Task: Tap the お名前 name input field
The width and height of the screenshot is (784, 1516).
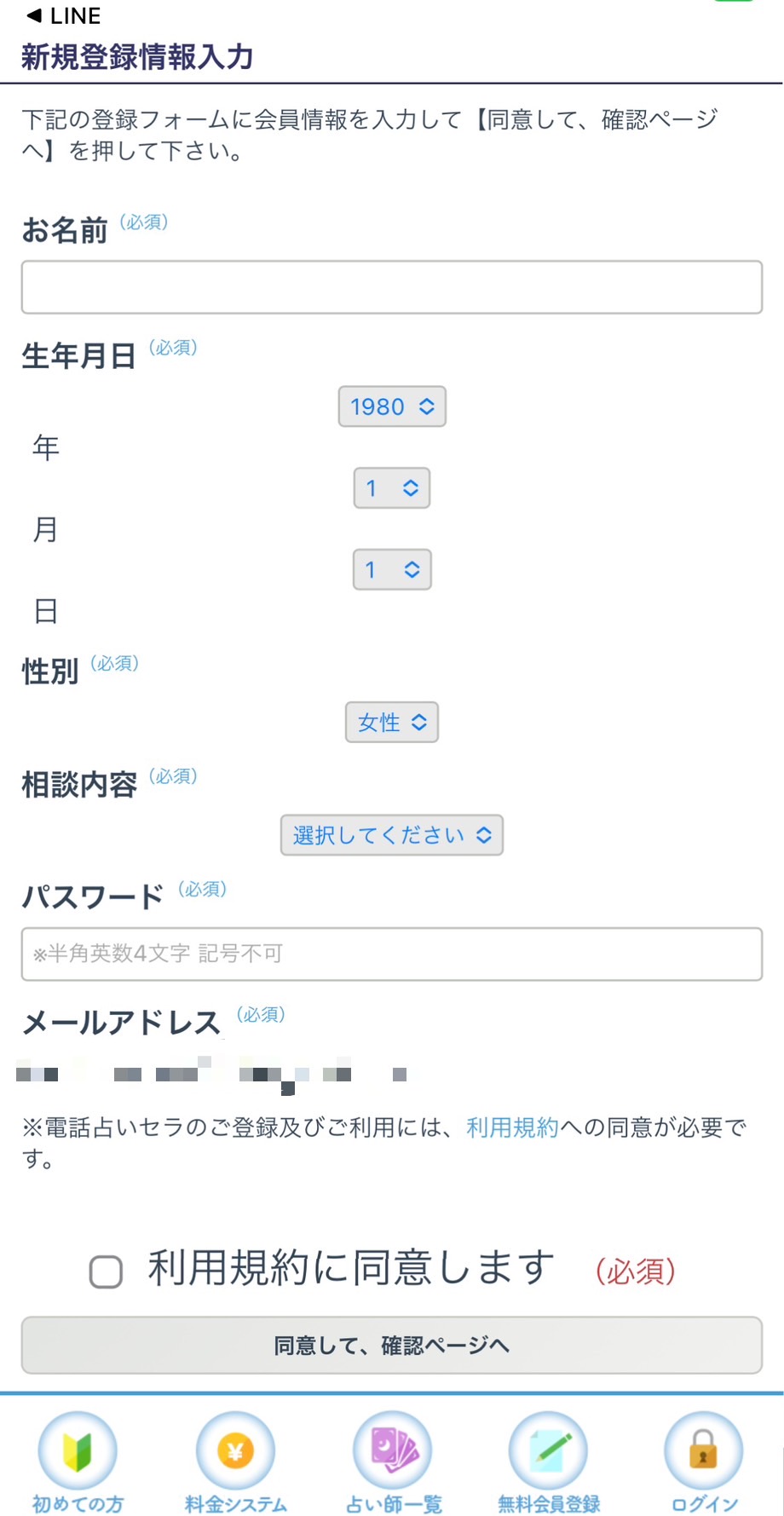Action: (x=391, y=287)
